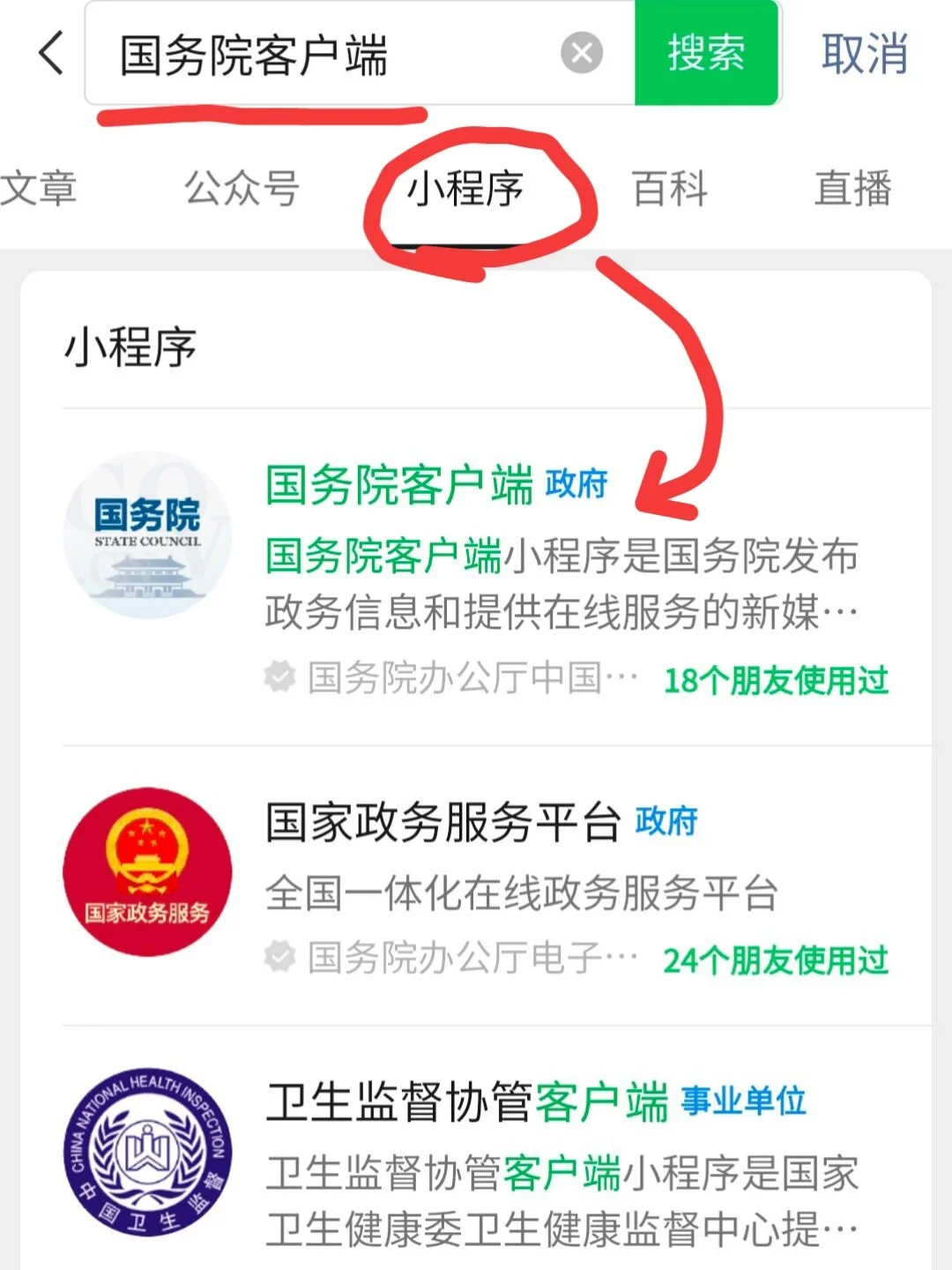The image size is (952, 1270).
Task: Select the 小程序 tab
Action: 465,189
